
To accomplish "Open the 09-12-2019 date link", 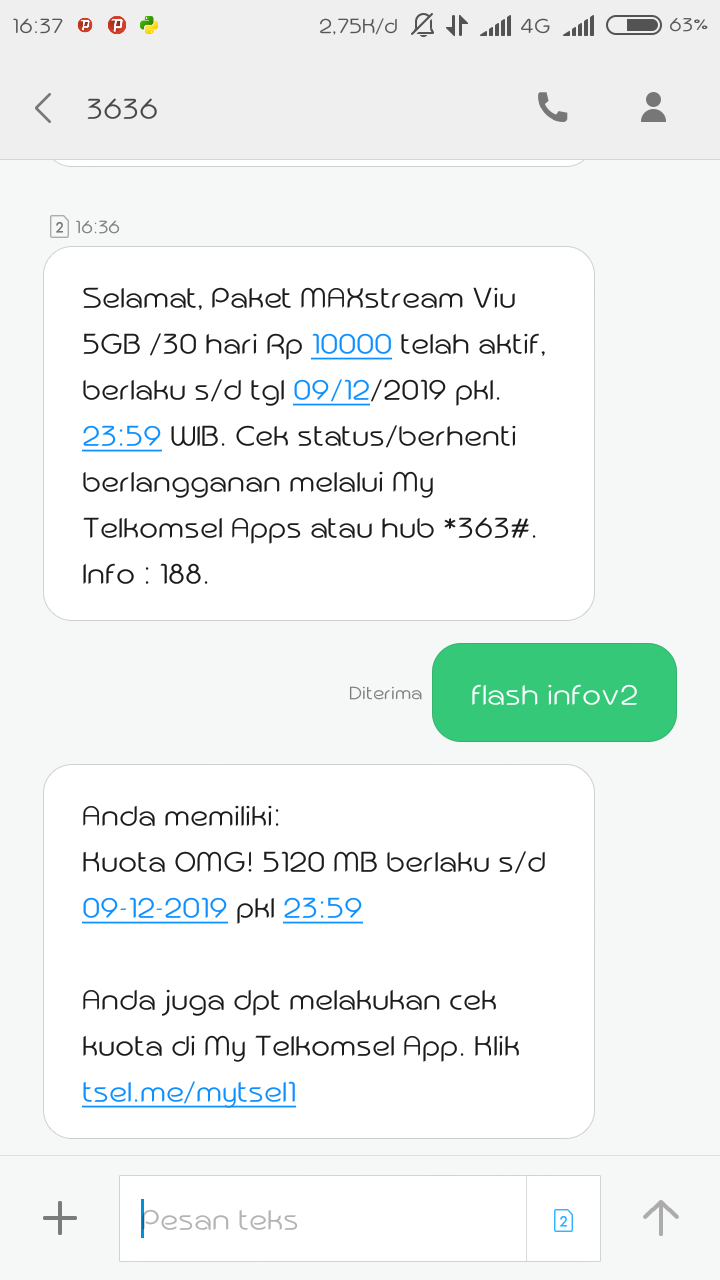I will coord(154,908).
